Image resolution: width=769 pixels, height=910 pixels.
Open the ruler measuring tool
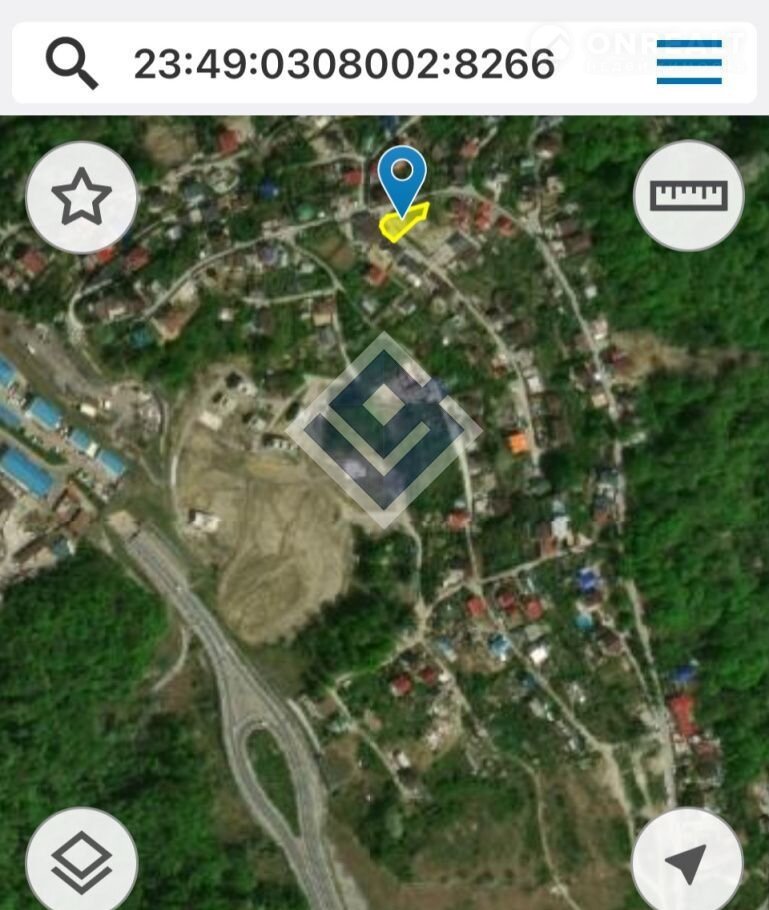tap(689, 195)
